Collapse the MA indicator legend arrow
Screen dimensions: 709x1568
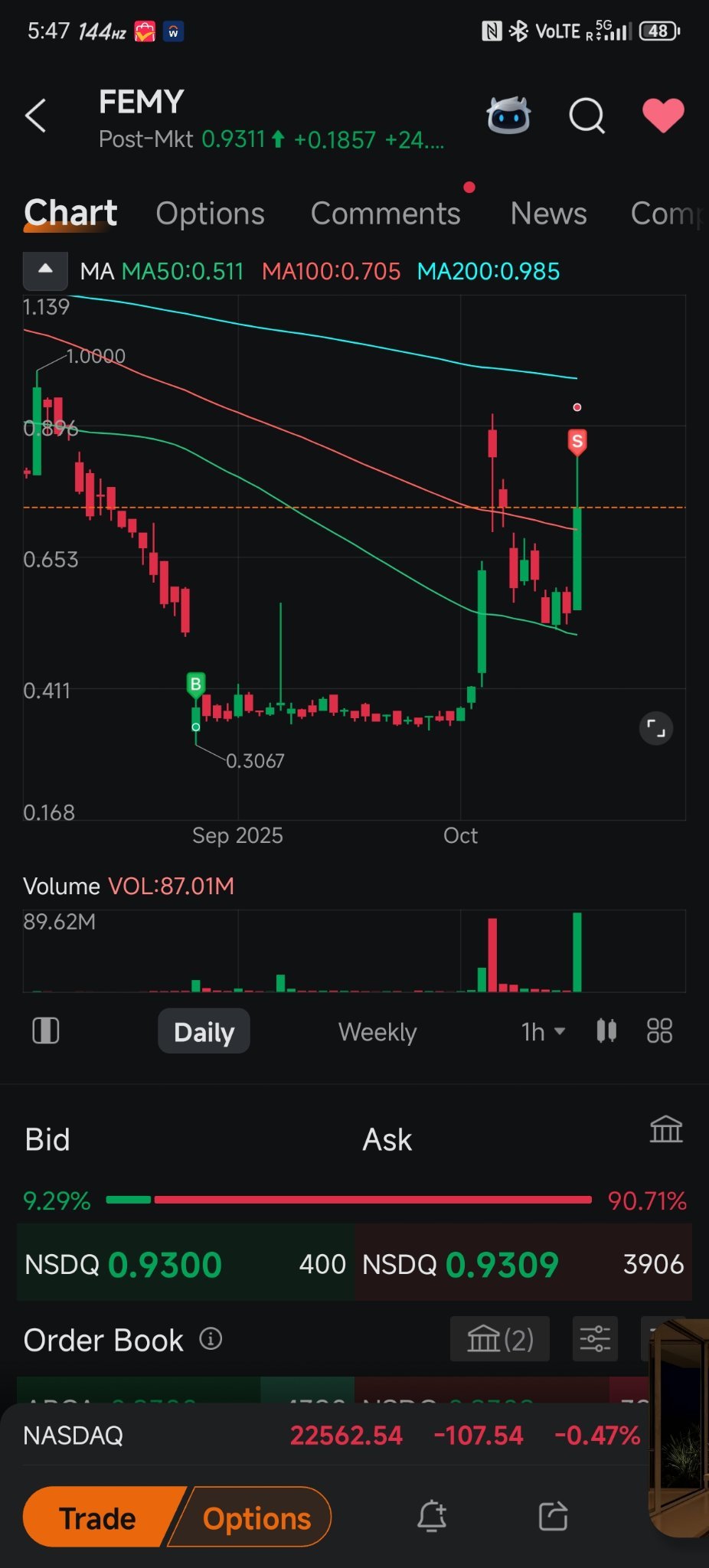(x=45, y=270)
